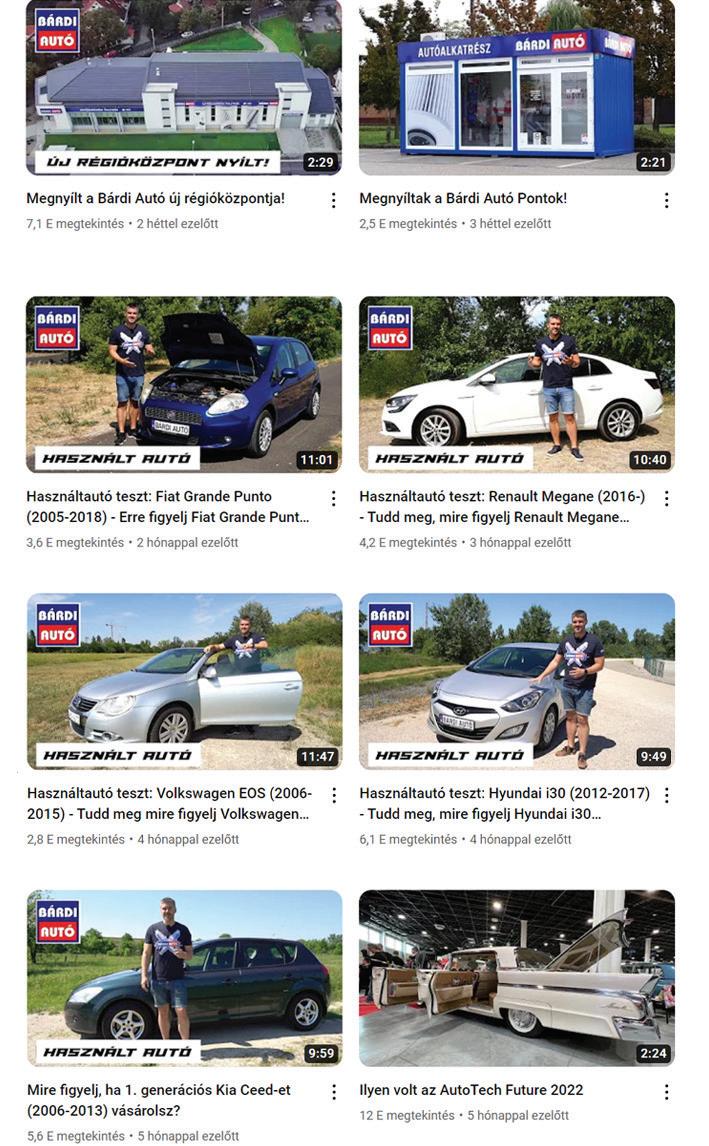Viewport: 709px width, 1146px height.
Task: Show options for the Fiat Grande Punto video
Action: point(333,498)
